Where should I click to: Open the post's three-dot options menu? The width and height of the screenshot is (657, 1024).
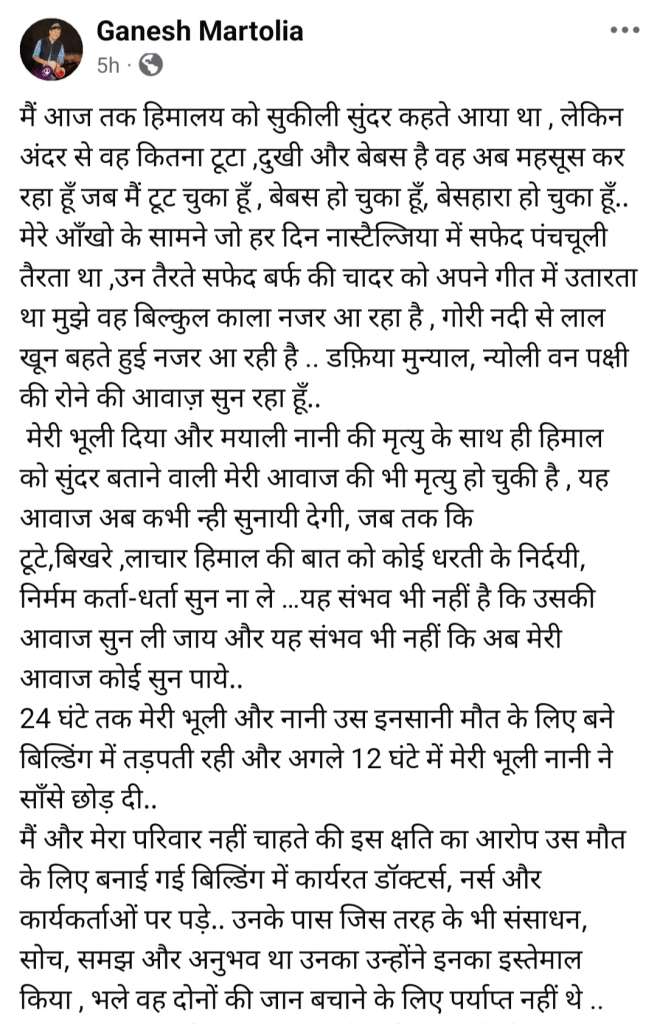pos(626,31)
